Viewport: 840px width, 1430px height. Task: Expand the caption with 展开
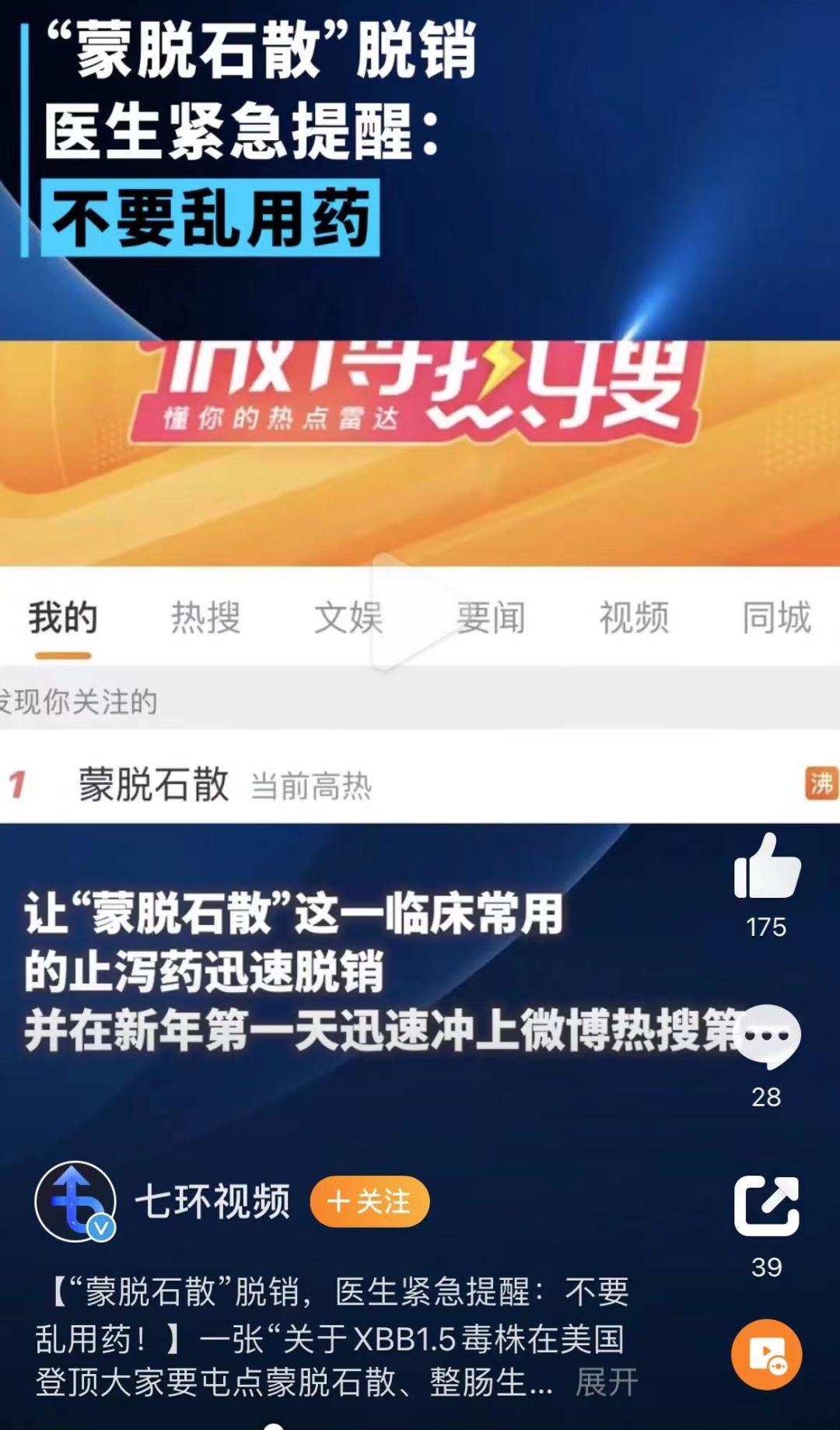pos(607,1383)
